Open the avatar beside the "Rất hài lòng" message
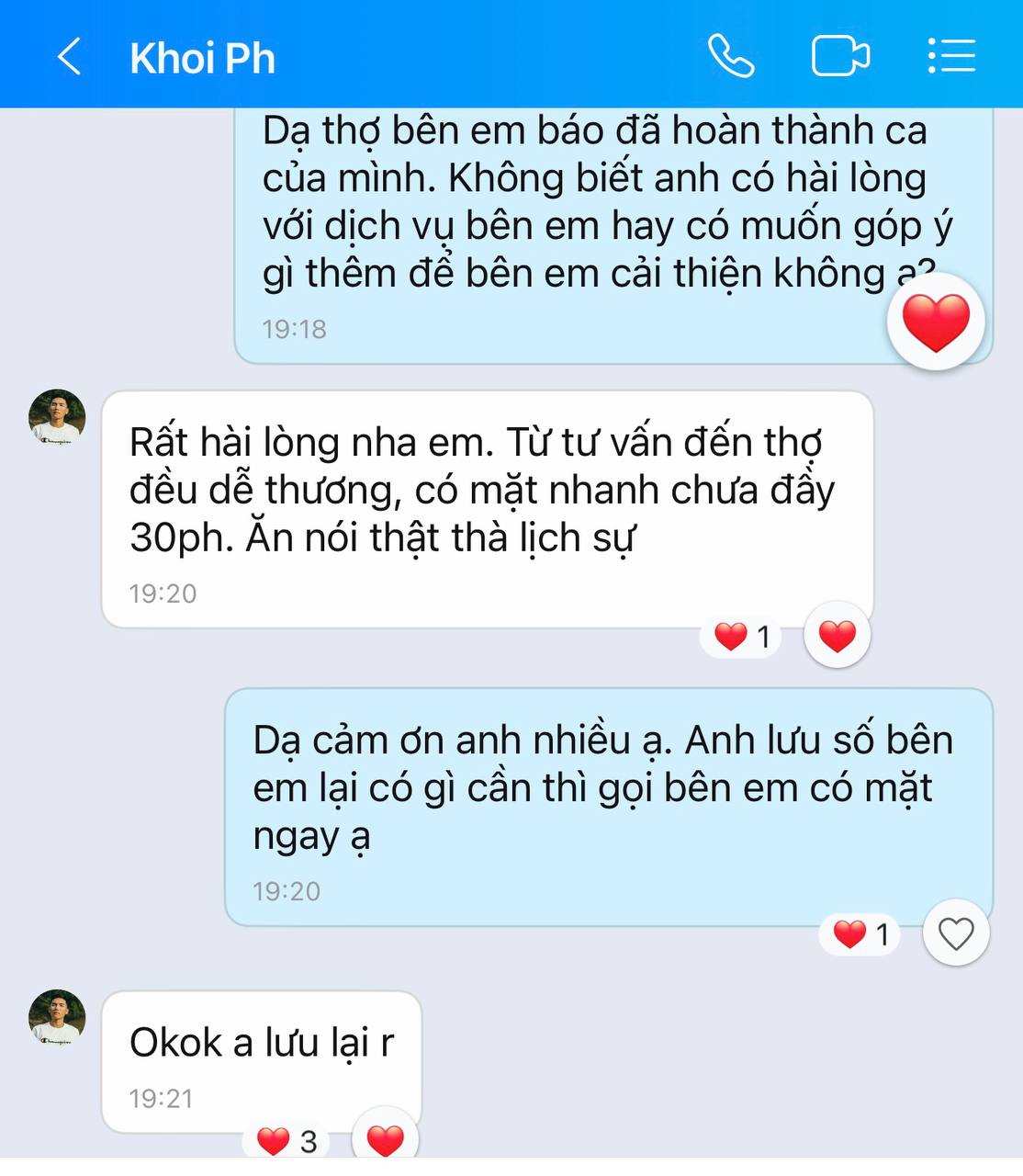Screen dimensions: 1023x1176 tap(57, 418)
